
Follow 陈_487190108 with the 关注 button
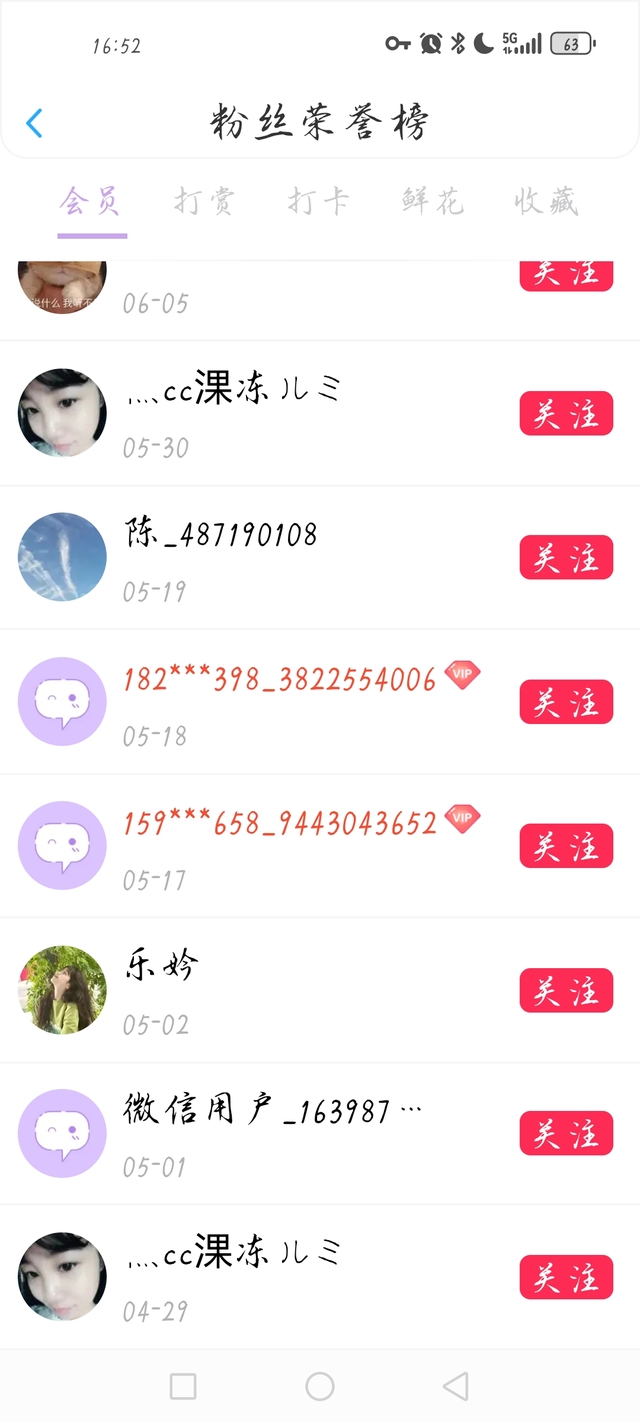566,558
